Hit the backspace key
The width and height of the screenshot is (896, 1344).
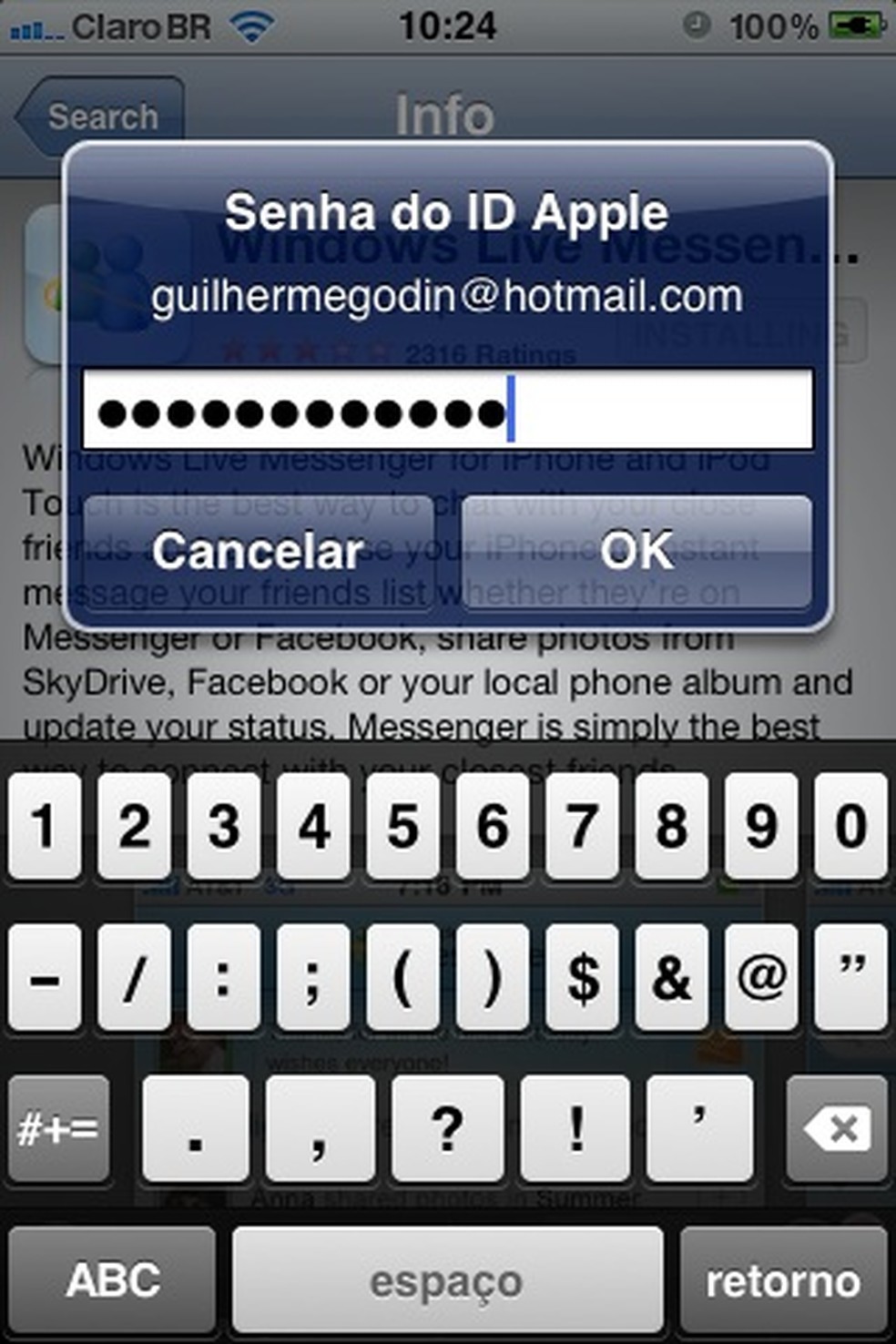point(836,1129)
